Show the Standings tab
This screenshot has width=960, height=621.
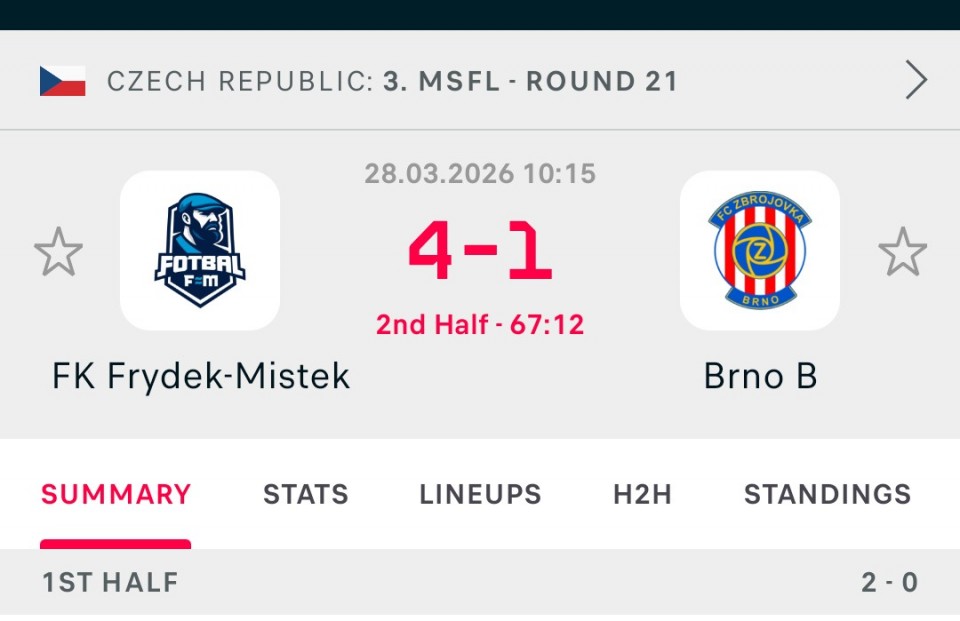pos(827,494)
